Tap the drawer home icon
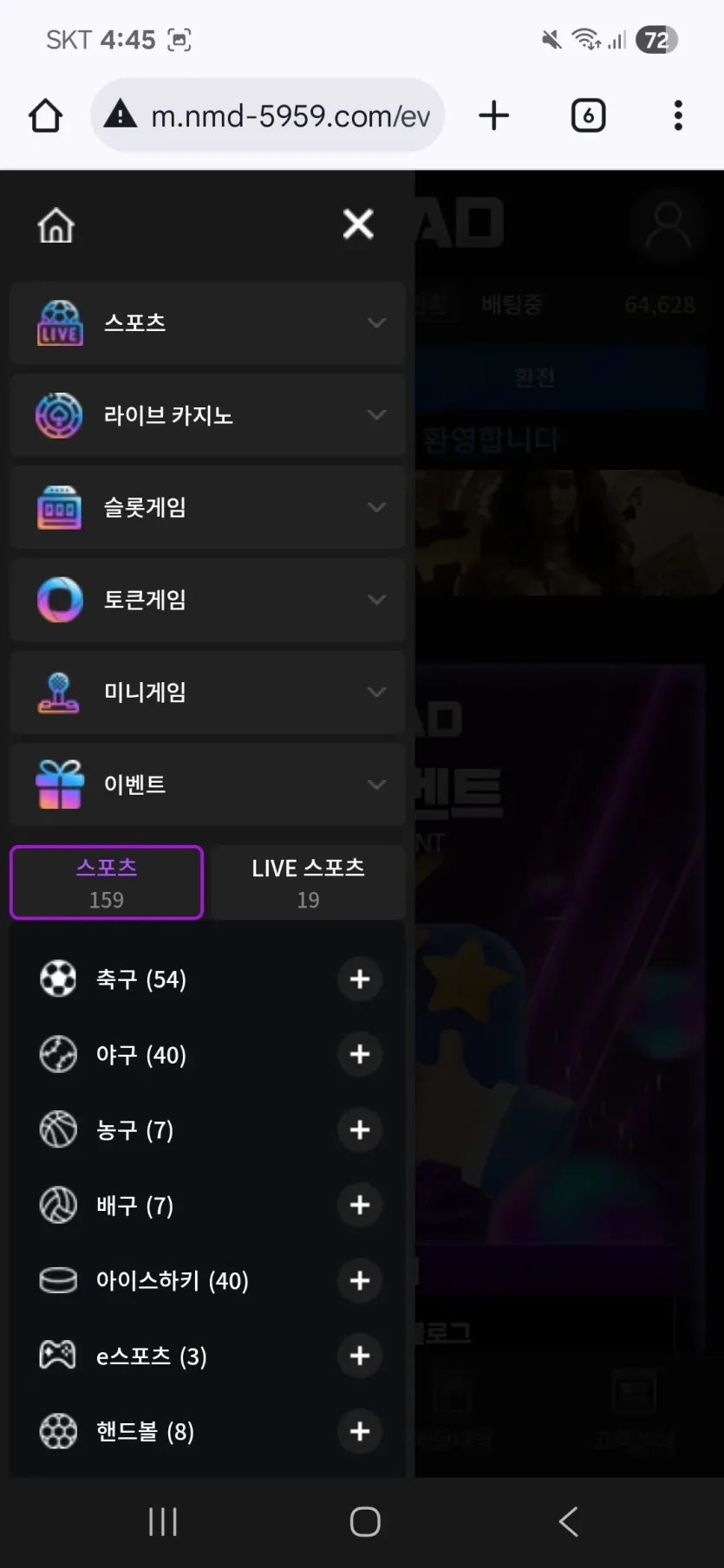This screenshot has height=1568, width=724. click(x=56, y=225)
